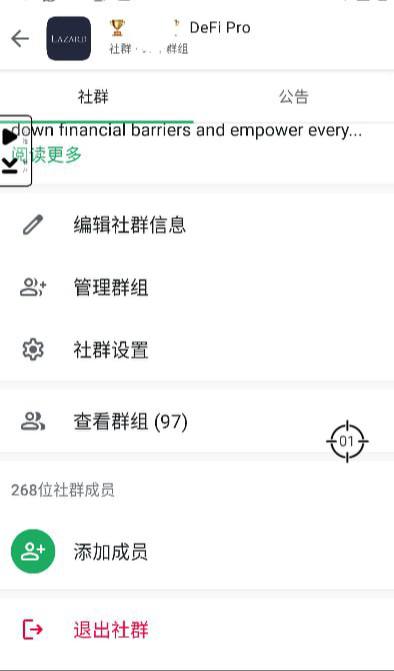Open 编辑社群信息
The width and height of the screenshot is (394, 671).
[x=197, y=225]
